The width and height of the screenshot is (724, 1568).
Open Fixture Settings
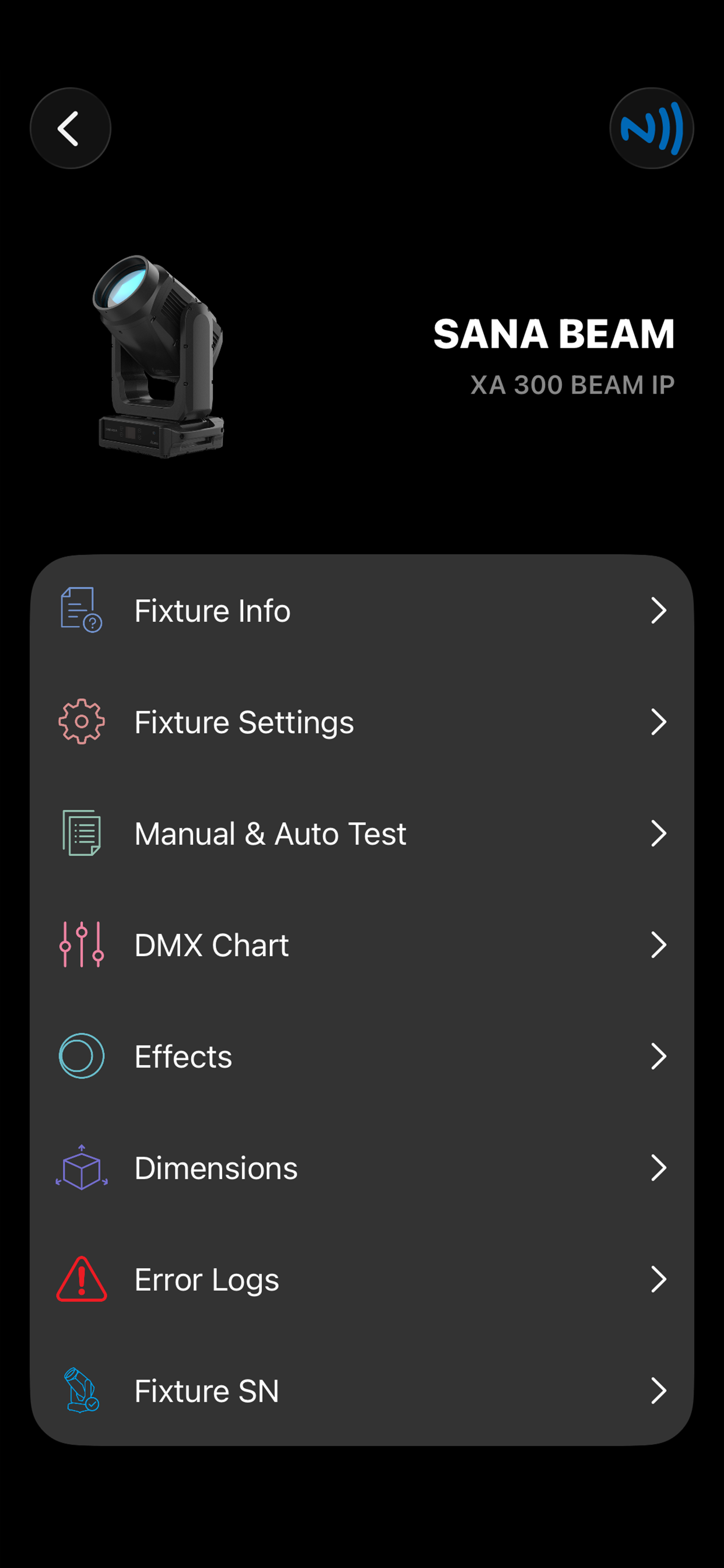coord(362,722)
